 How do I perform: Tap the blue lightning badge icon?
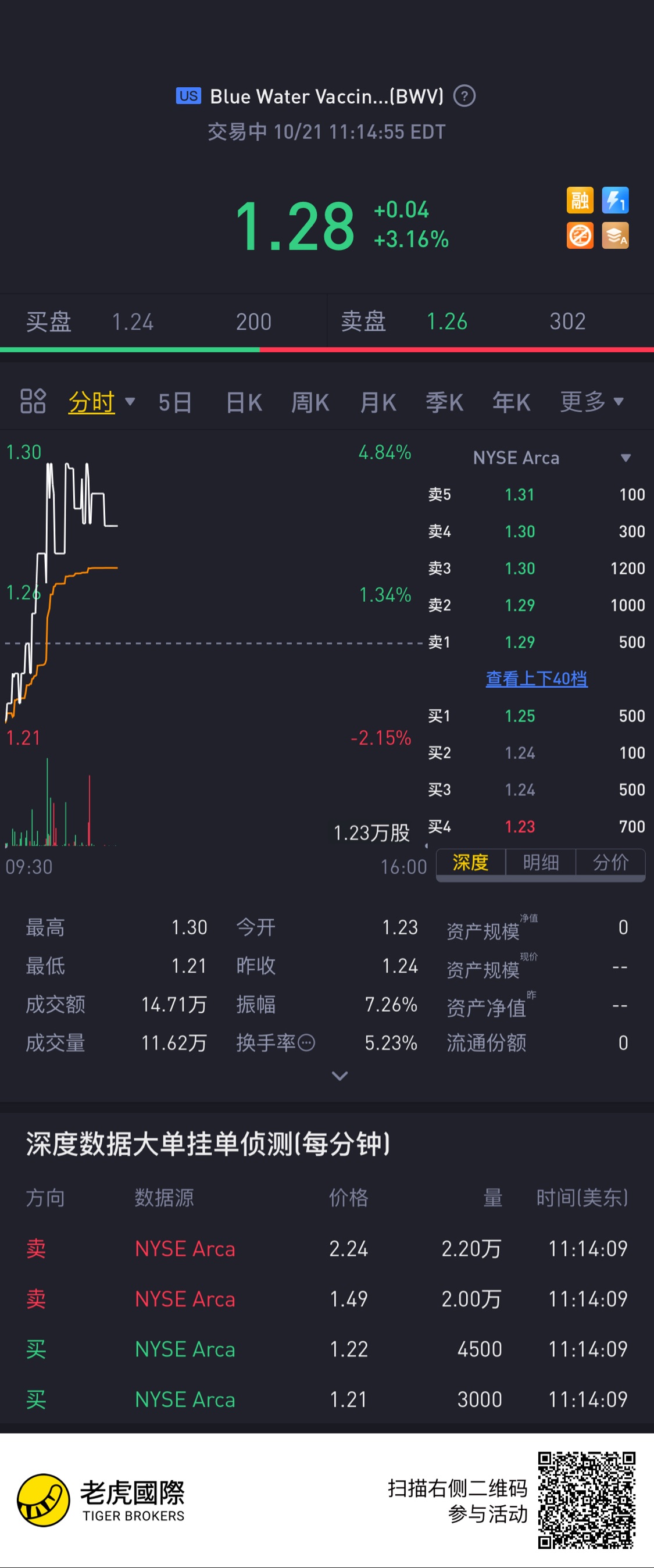(615, 200)
